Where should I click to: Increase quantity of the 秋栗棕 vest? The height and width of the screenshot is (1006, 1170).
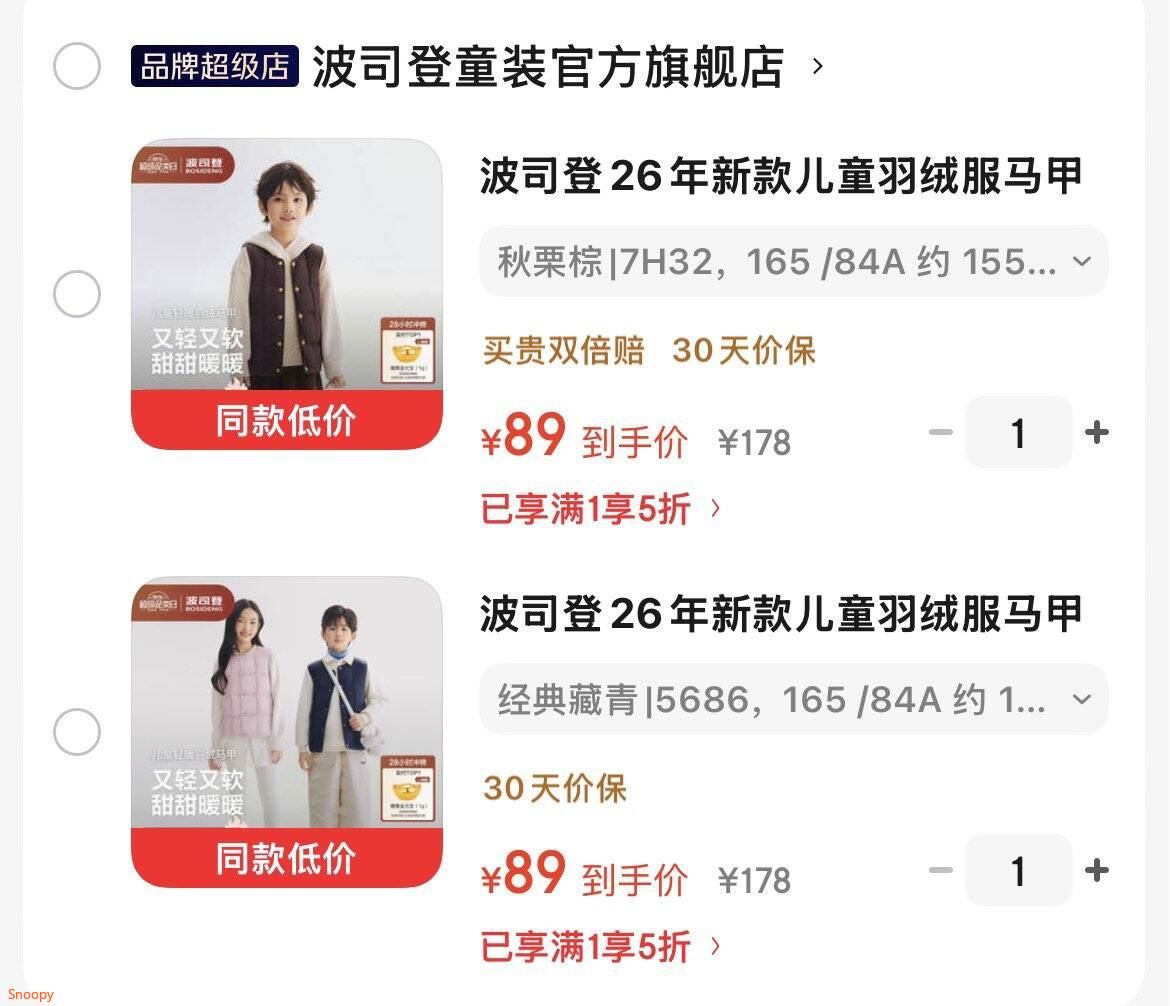(x=1096, y=432)
